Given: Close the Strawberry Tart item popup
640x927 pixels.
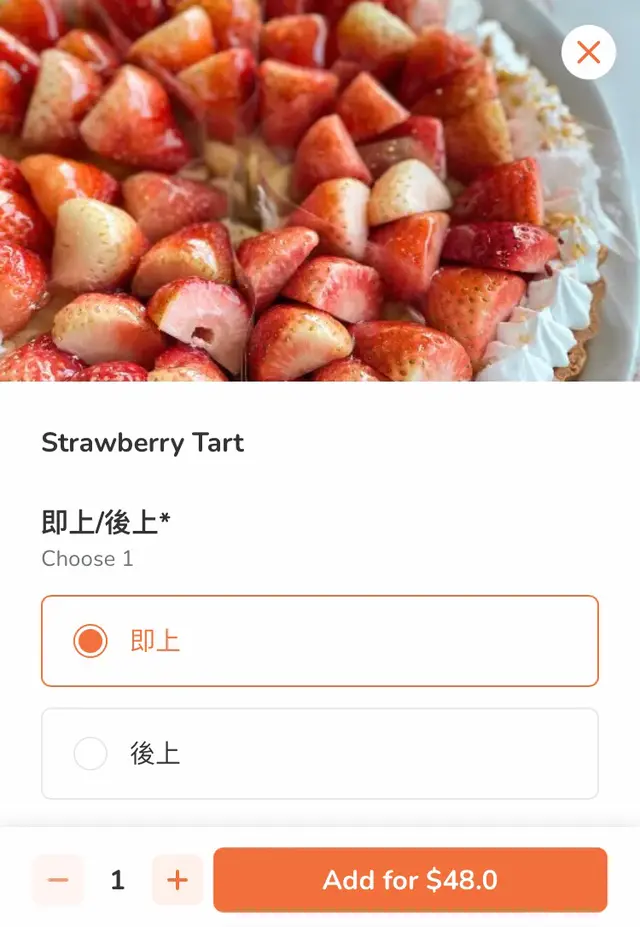Looking at the screenshot, I should point(588,52).
